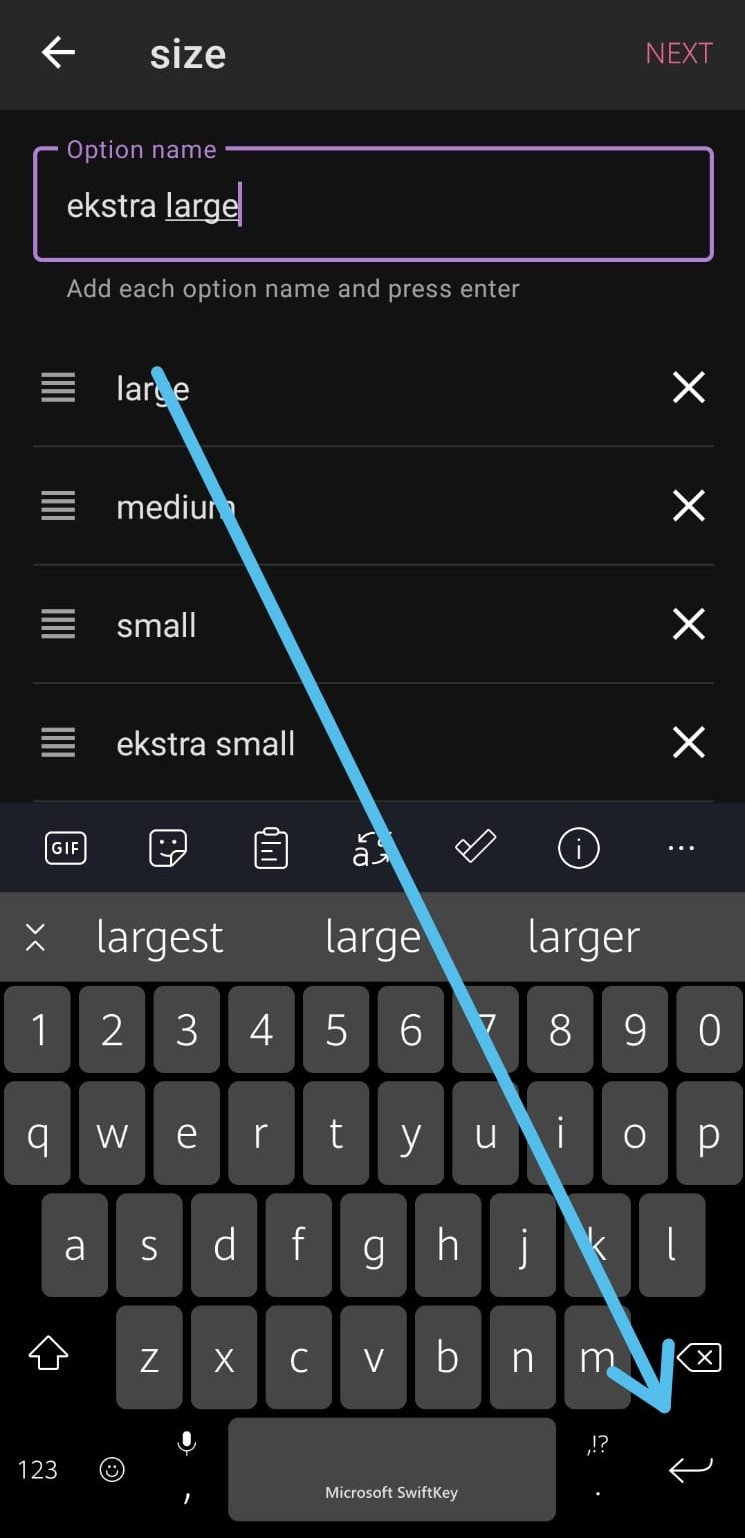Choose the "larger" word suggestion
745x1538 pixels.
[x=583, y=937]
